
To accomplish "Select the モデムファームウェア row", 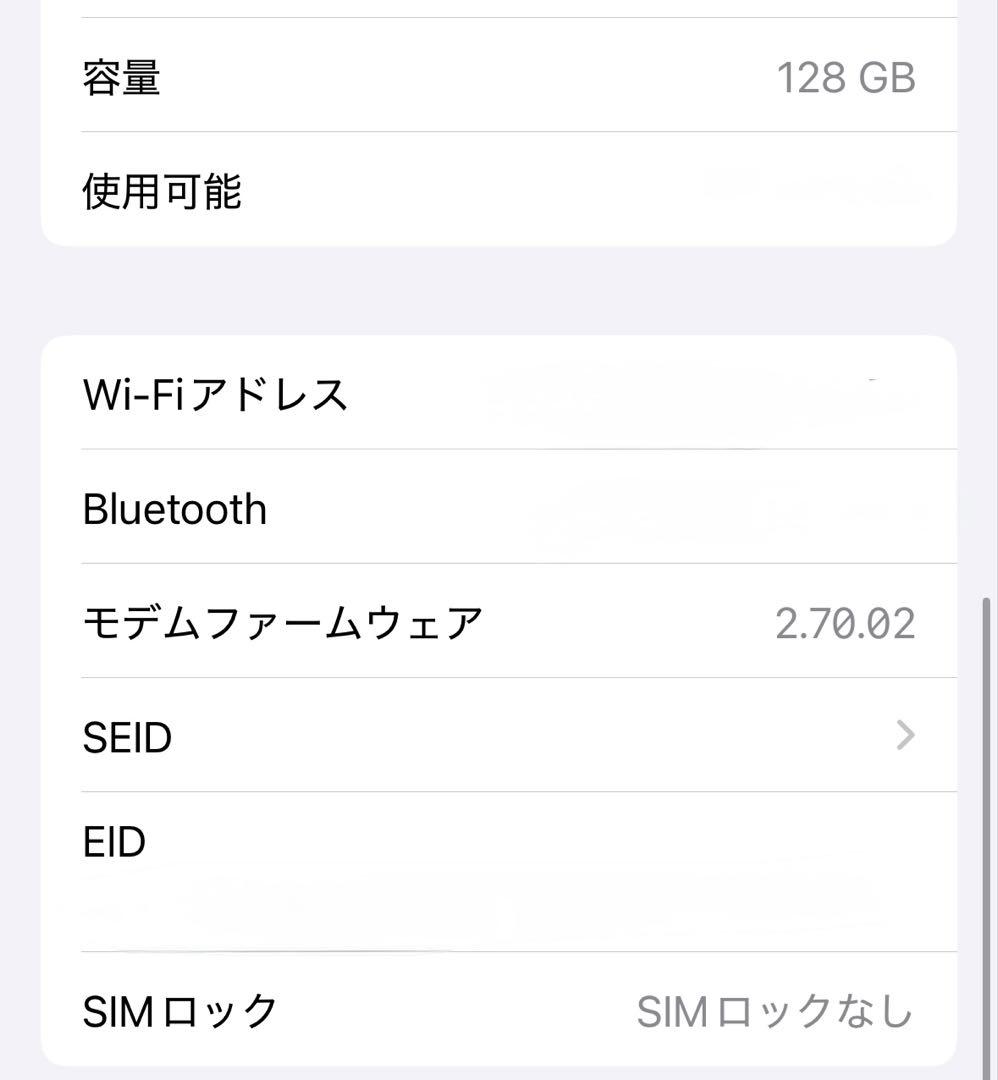I will 500,621.
